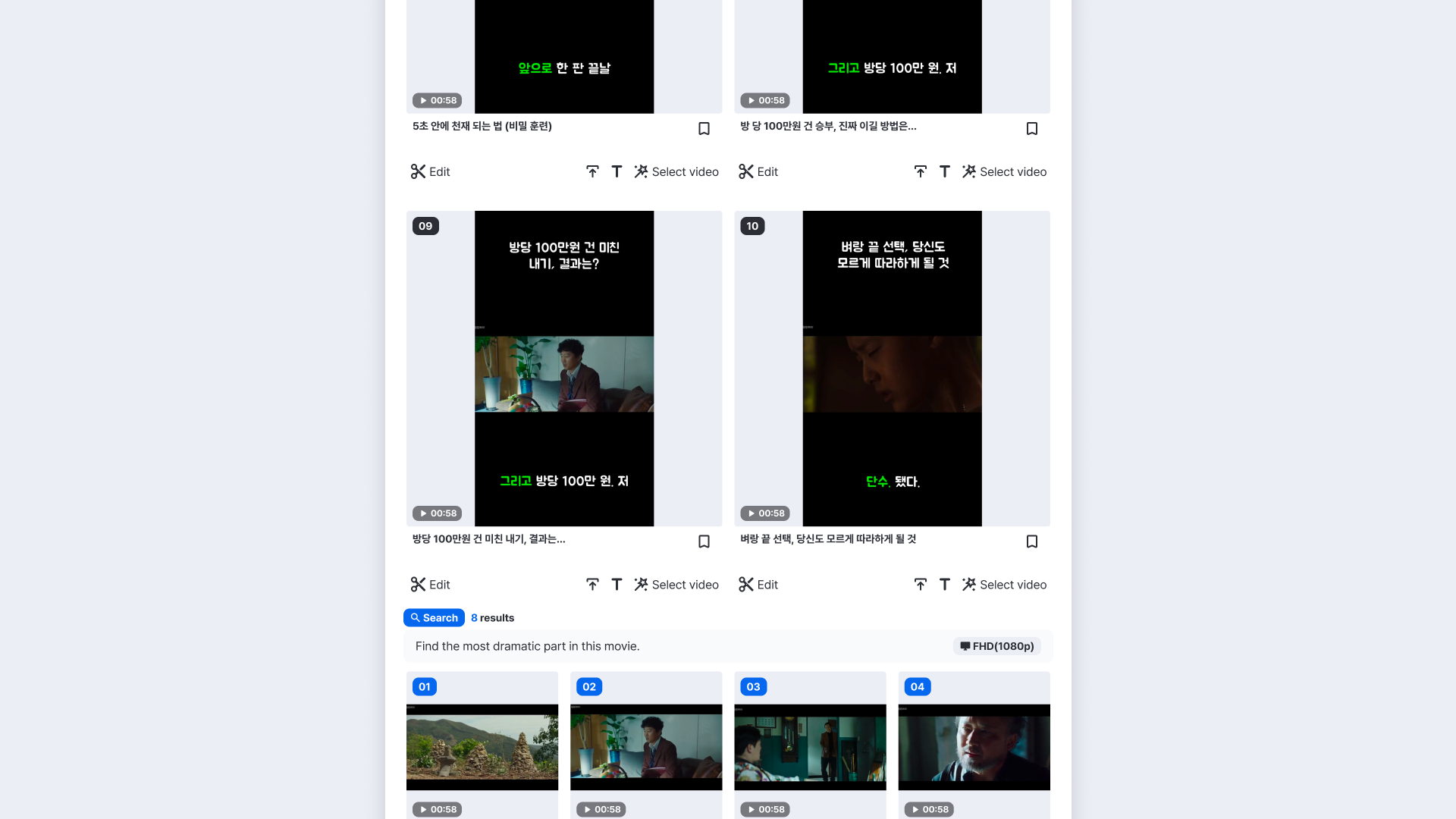Edit clip 10 벼랑 끝 선택
The width and height of the screenshot is (1456, 819).
(x=758, y=585)
